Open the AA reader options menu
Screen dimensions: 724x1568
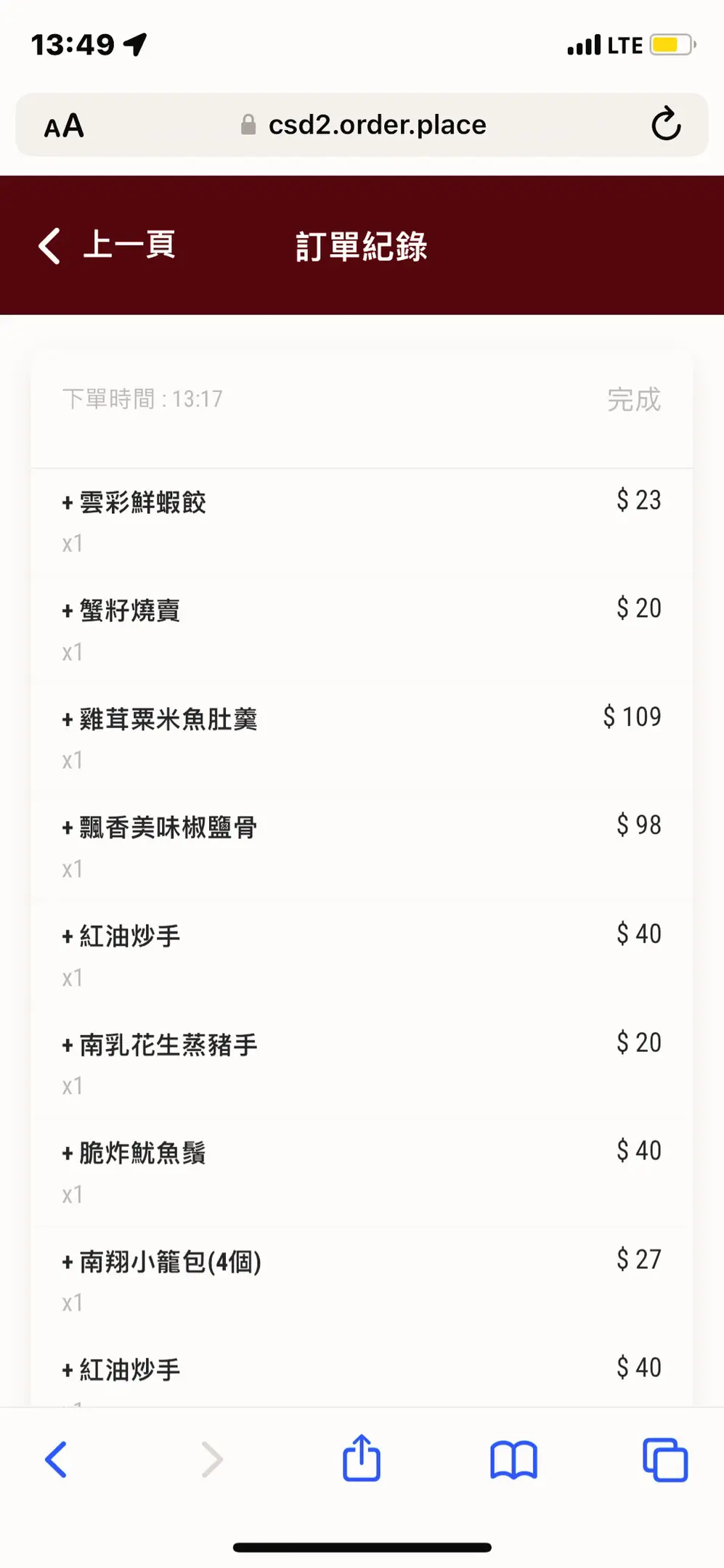(64, 126)
